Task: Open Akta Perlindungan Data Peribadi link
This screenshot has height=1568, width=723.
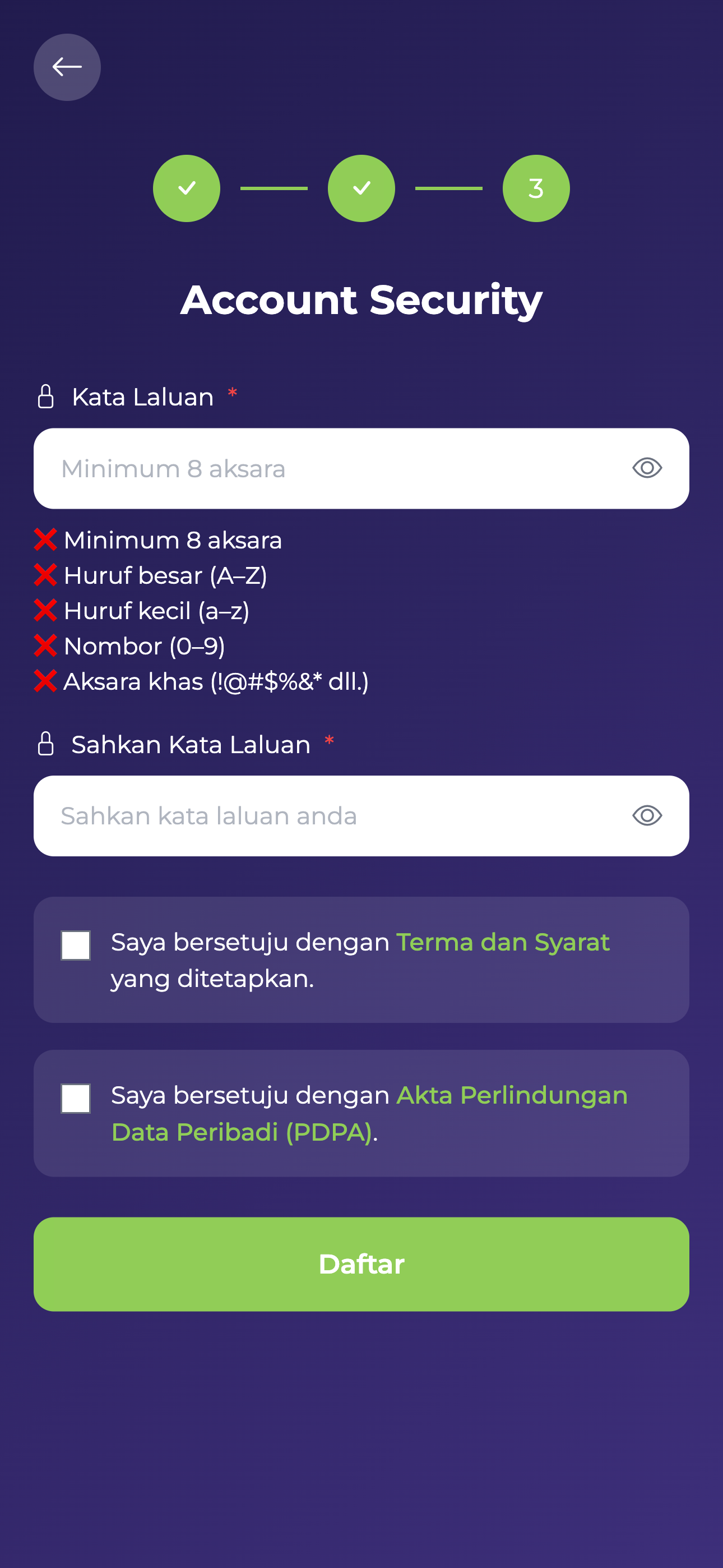Action: coord(511,1096)
